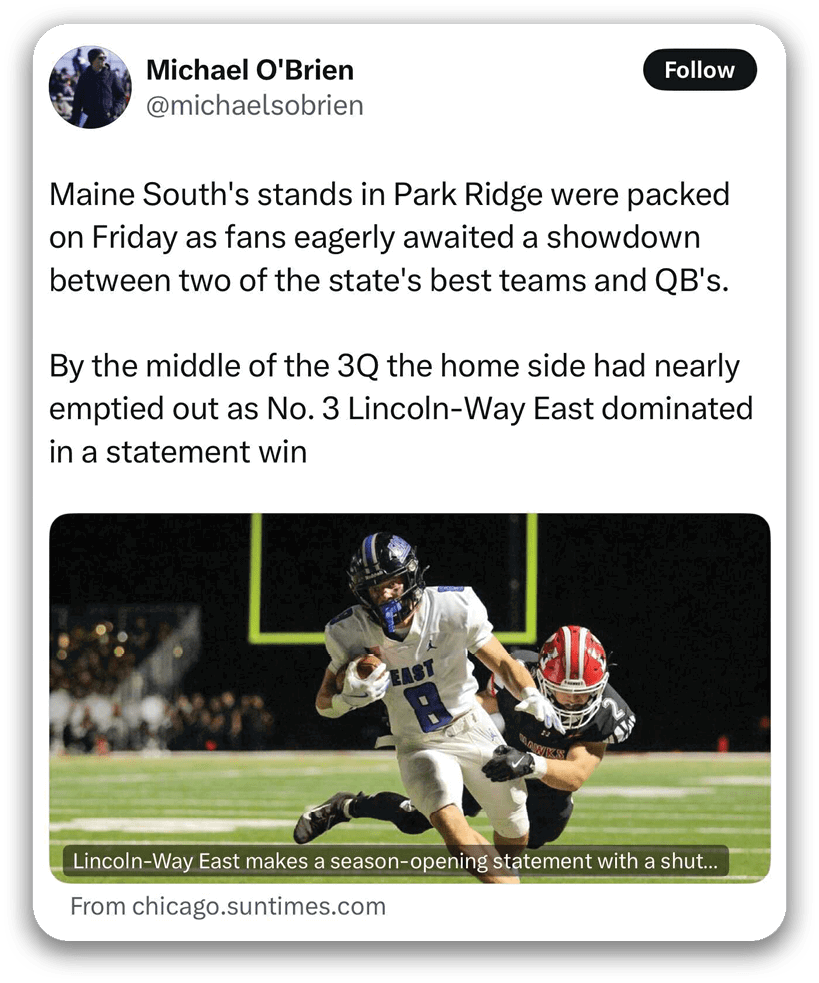Open the Lincoln-Way East Sun-Times article card
819x983 pixels.
point(409,698)
